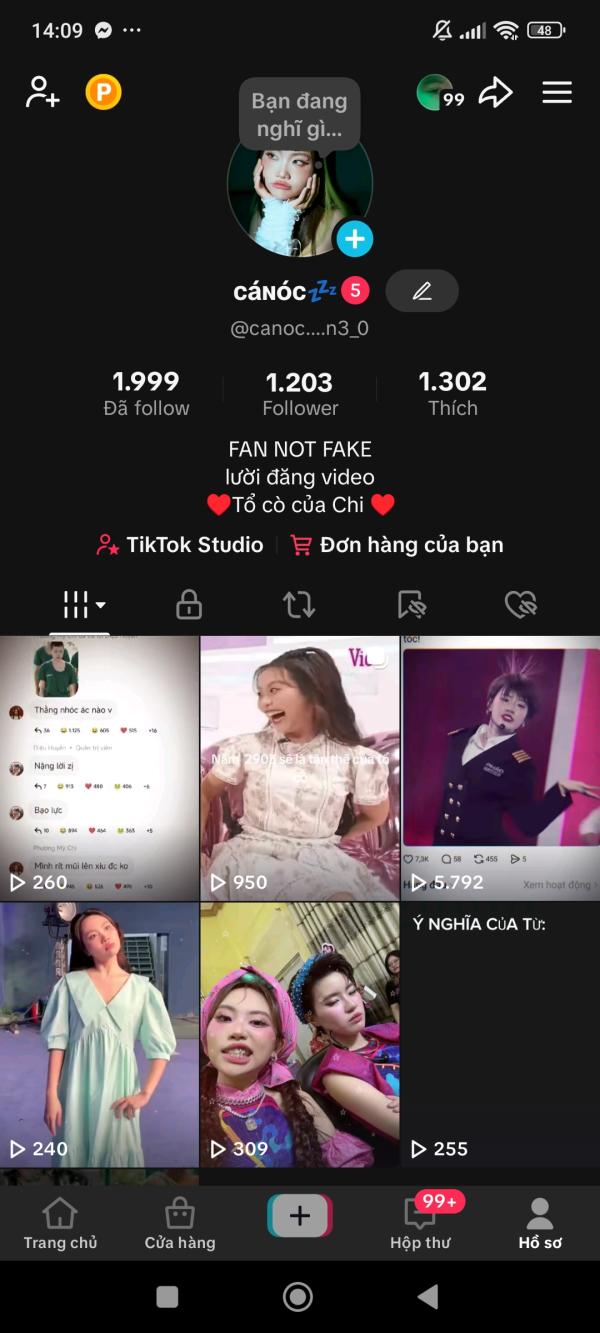
Task: Open the orange P coin icon
Action: pos(103,92)
